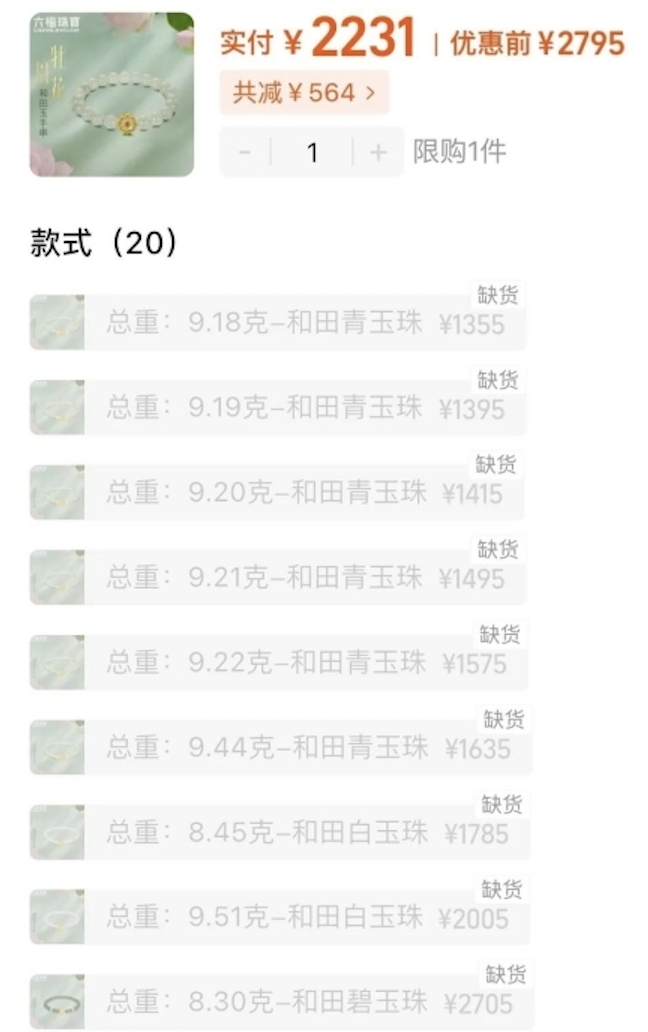Image resolution: width=648 pixels, height=1032 pixels.
Task: Open the 共减¥564 discount details
Action: (304, 93)
